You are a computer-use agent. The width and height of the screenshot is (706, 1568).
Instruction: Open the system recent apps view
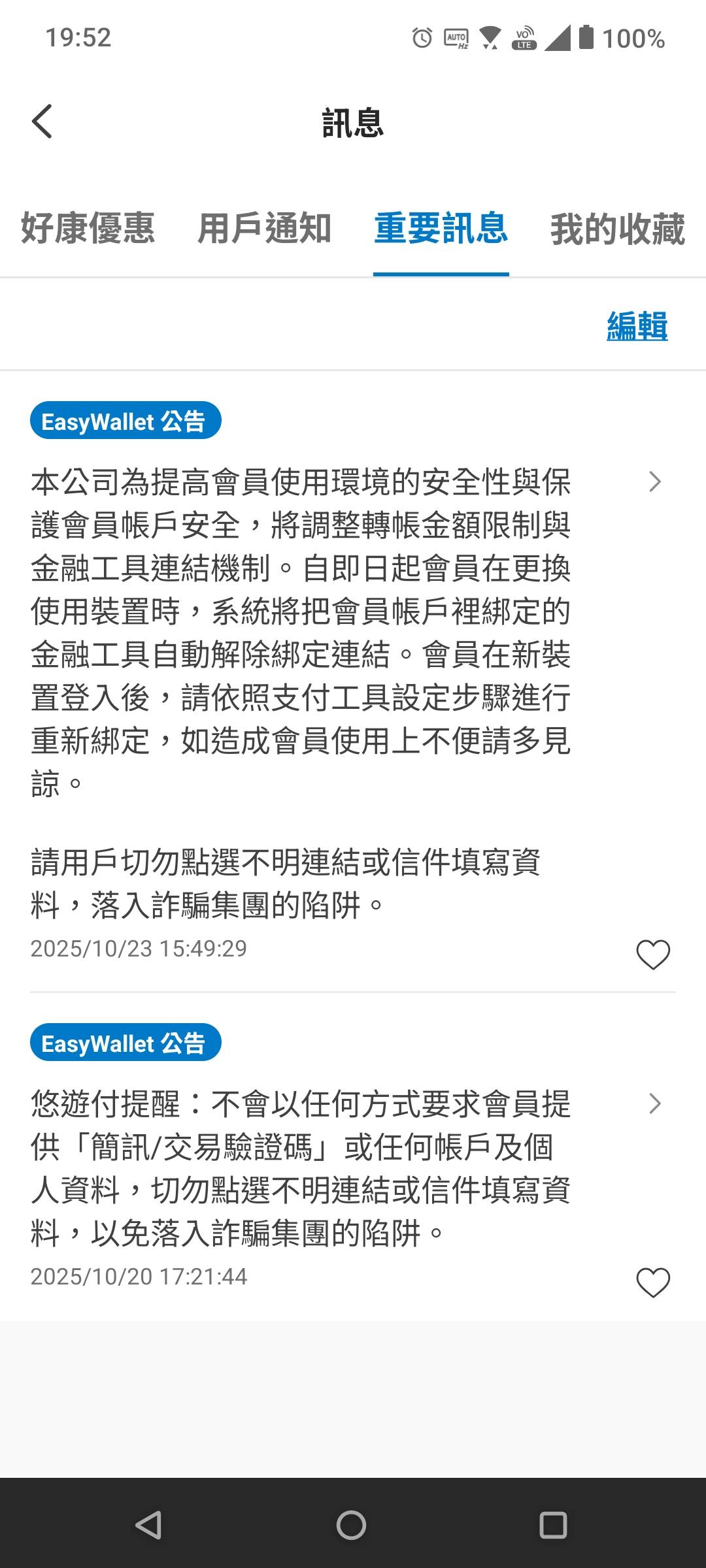point(553,1526)
